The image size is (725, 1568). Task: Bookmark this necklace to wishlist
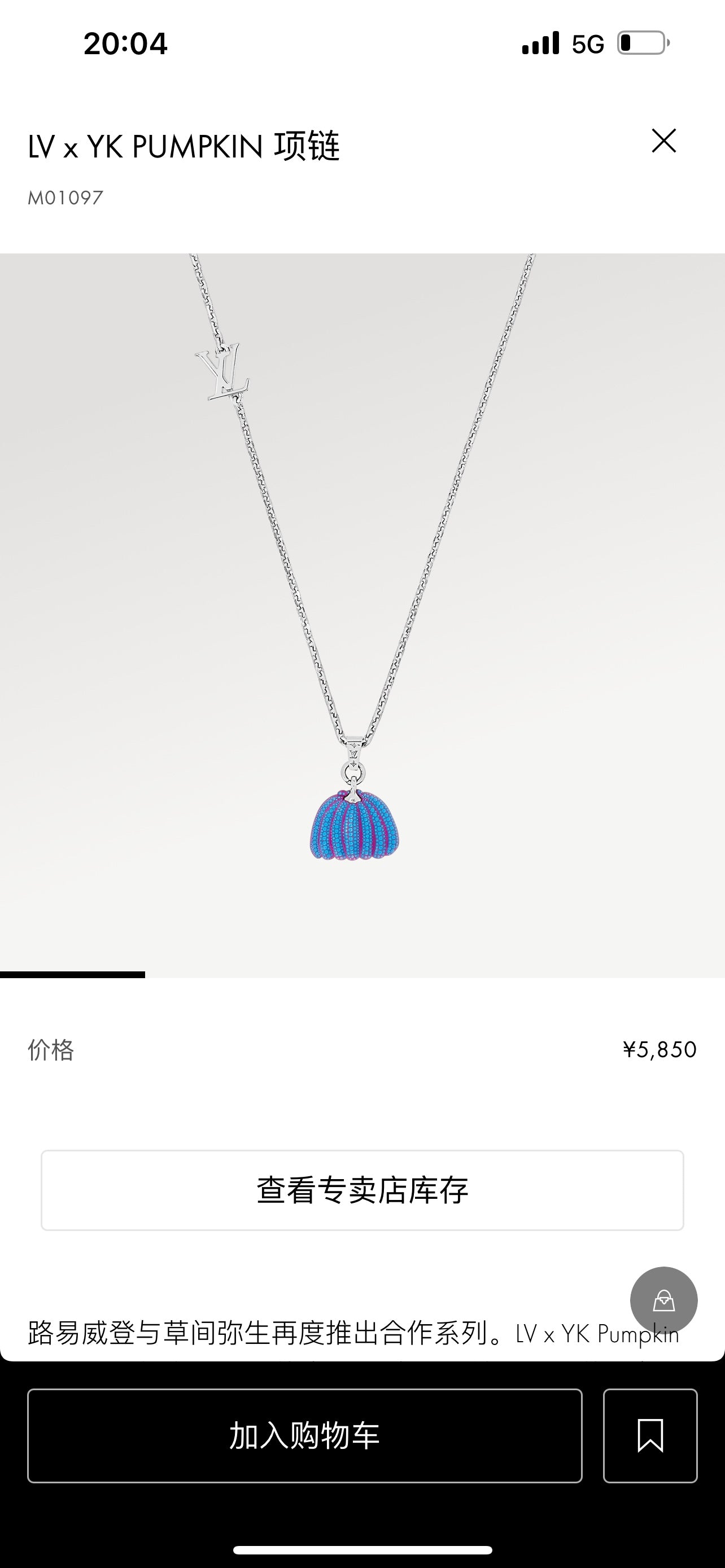650,1435
